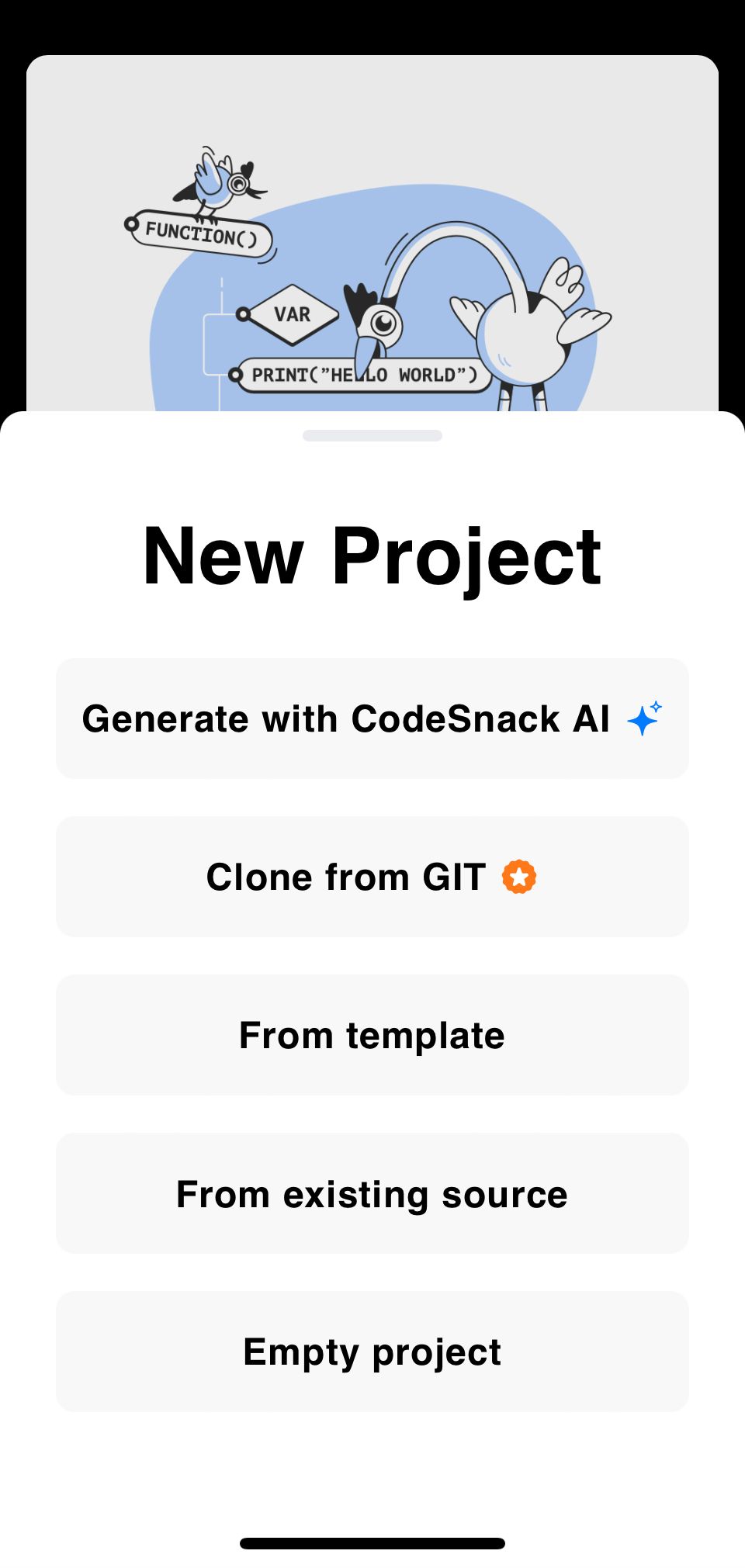Tap the sheet grabber handle
This screenshot has height=1568, width=745.
[x=372, y=436]
